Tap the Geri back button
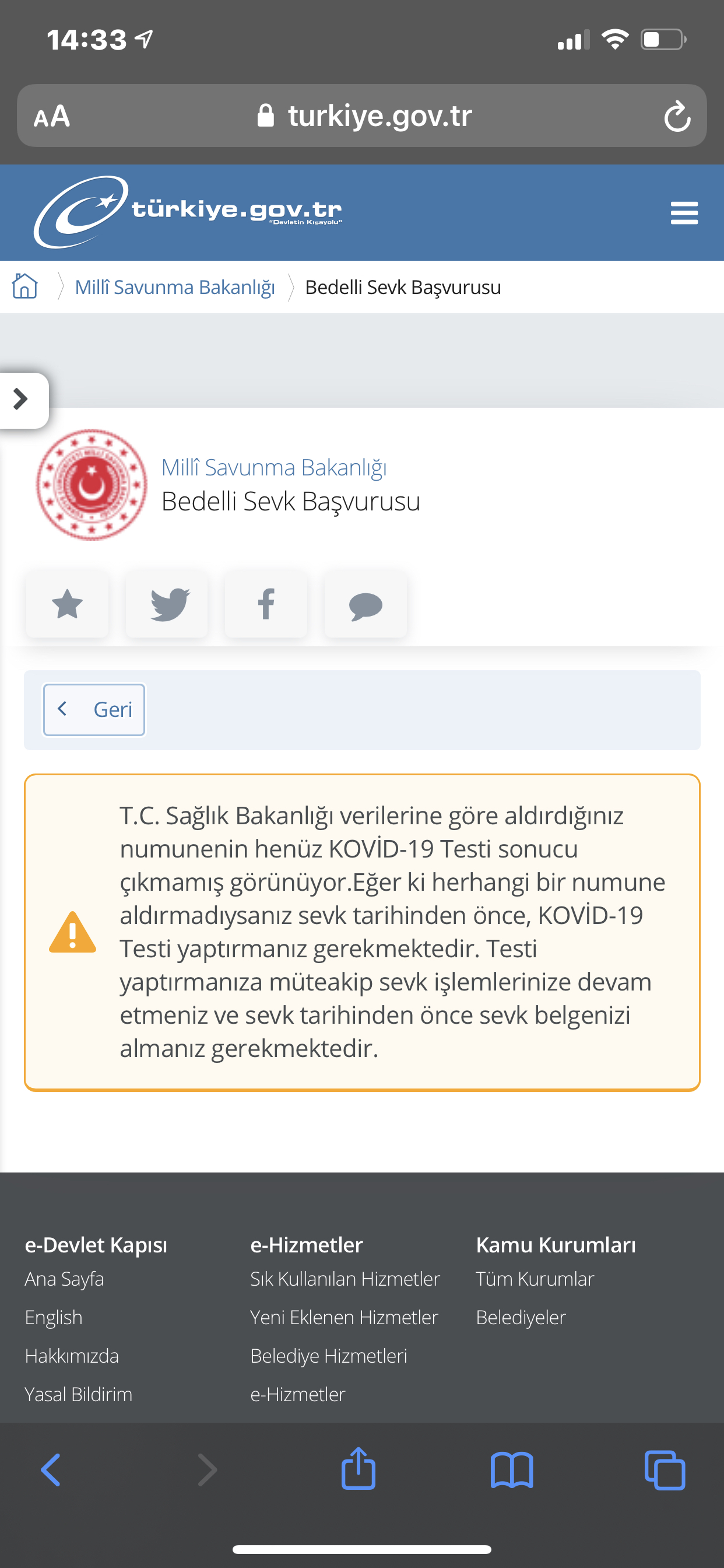The height and width of the screenshot is (1568, 724). 94,709
